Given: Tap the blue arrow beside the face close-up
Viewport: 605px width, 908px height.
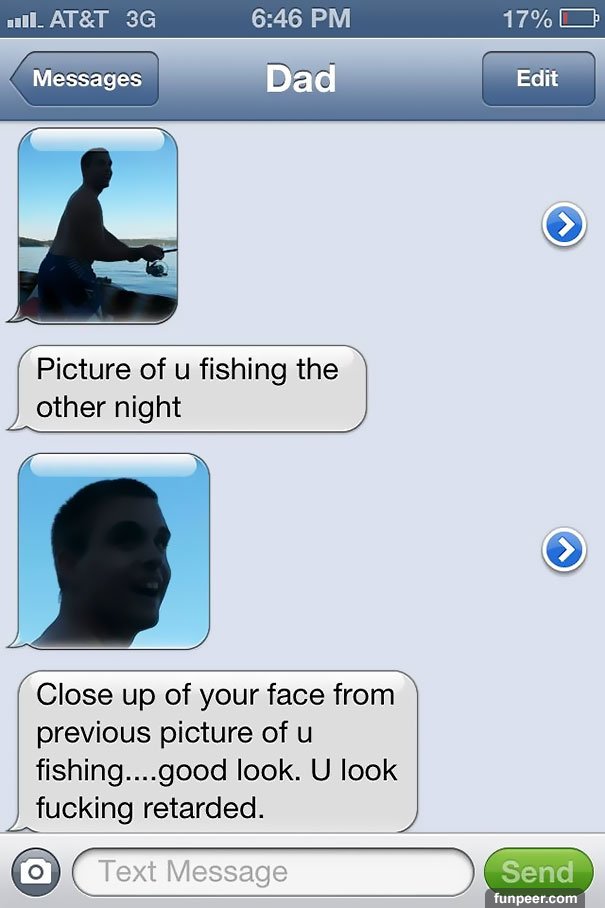Looking at the screenshot, I should click(x=564, y=551).
